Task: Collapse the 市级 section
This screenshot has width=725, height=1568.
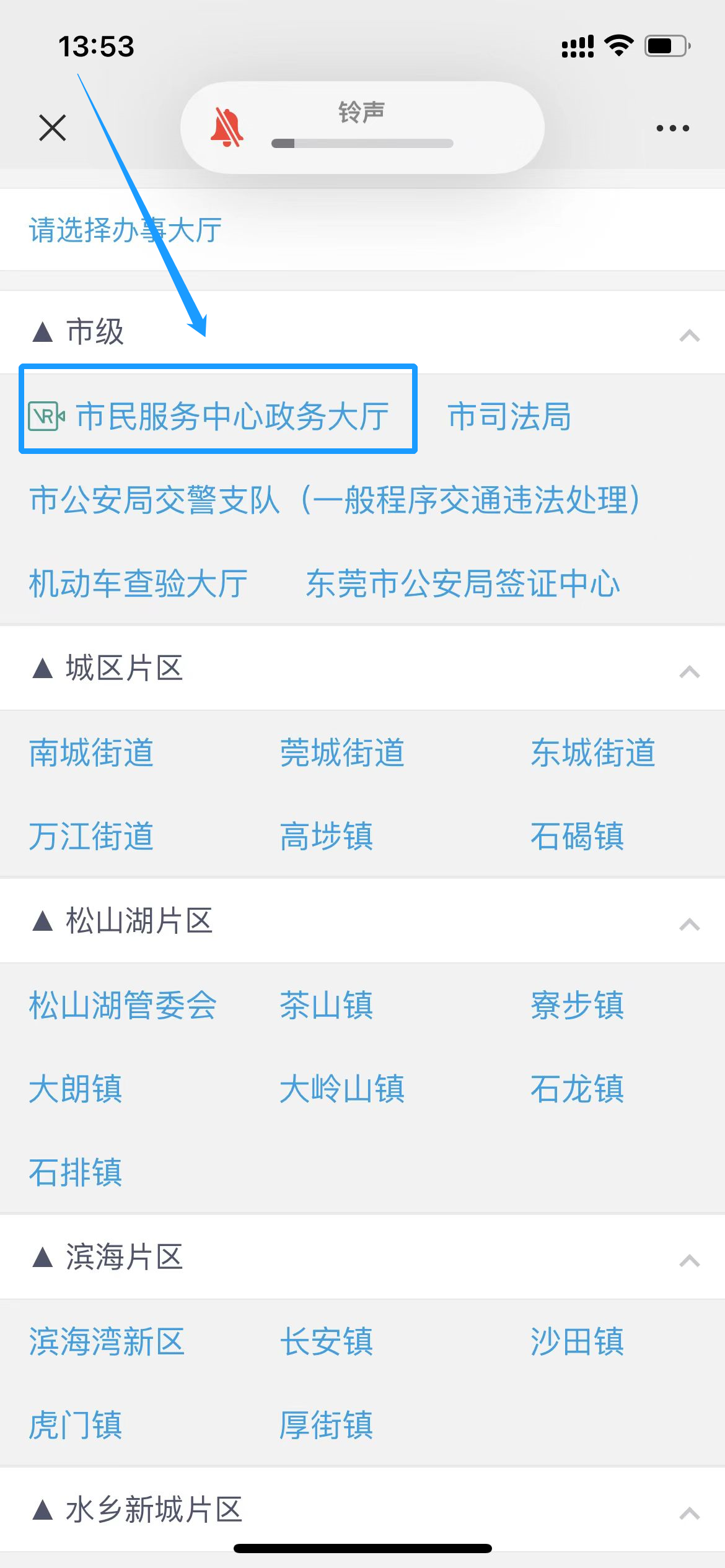Action: click(689, 335)
